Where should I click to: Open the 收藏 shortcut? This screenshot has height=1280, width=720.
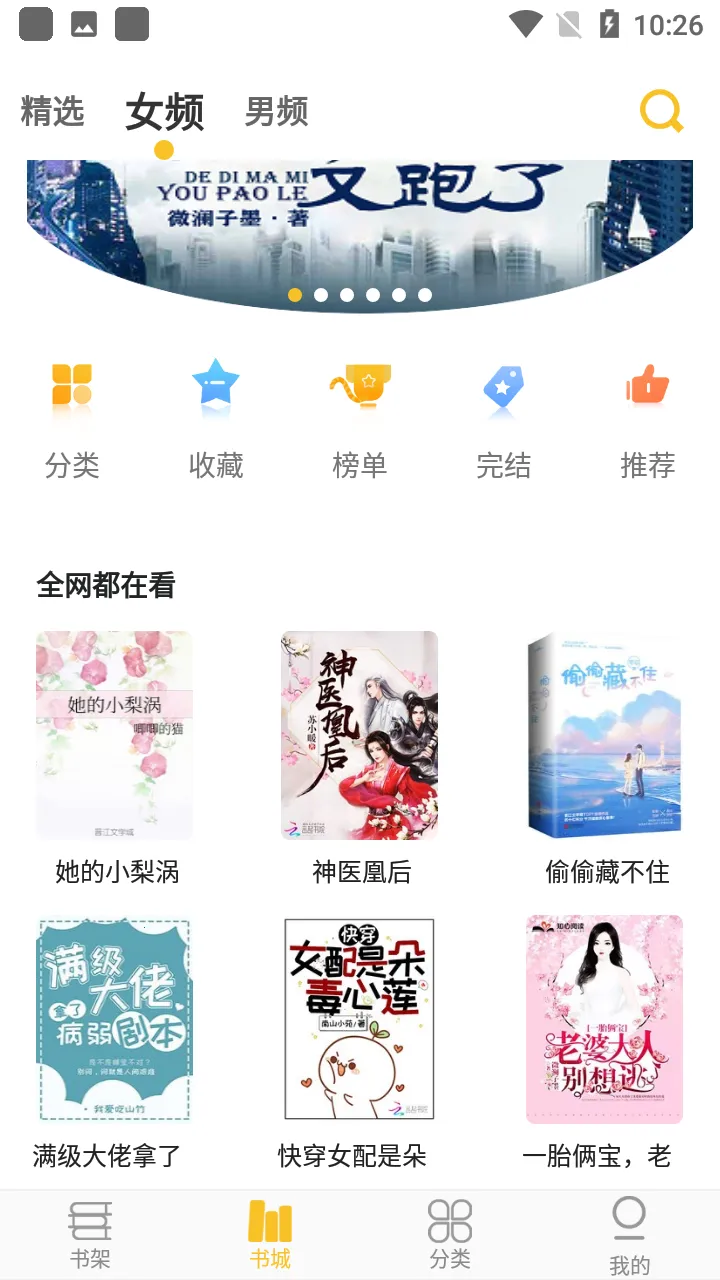[216, 420]
